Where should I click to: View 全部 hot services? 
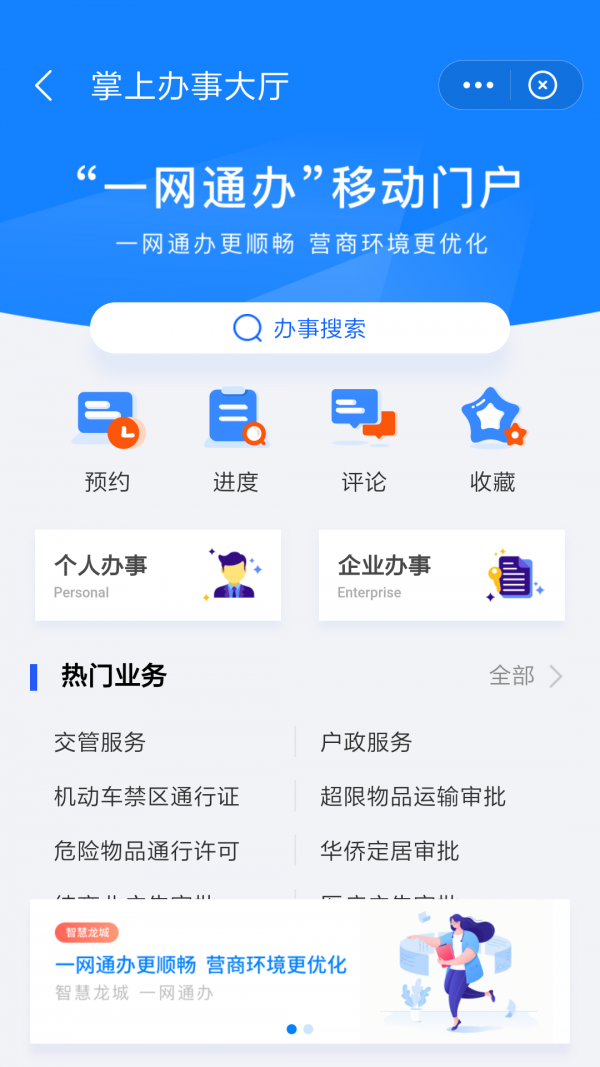(x=526, y=676)
